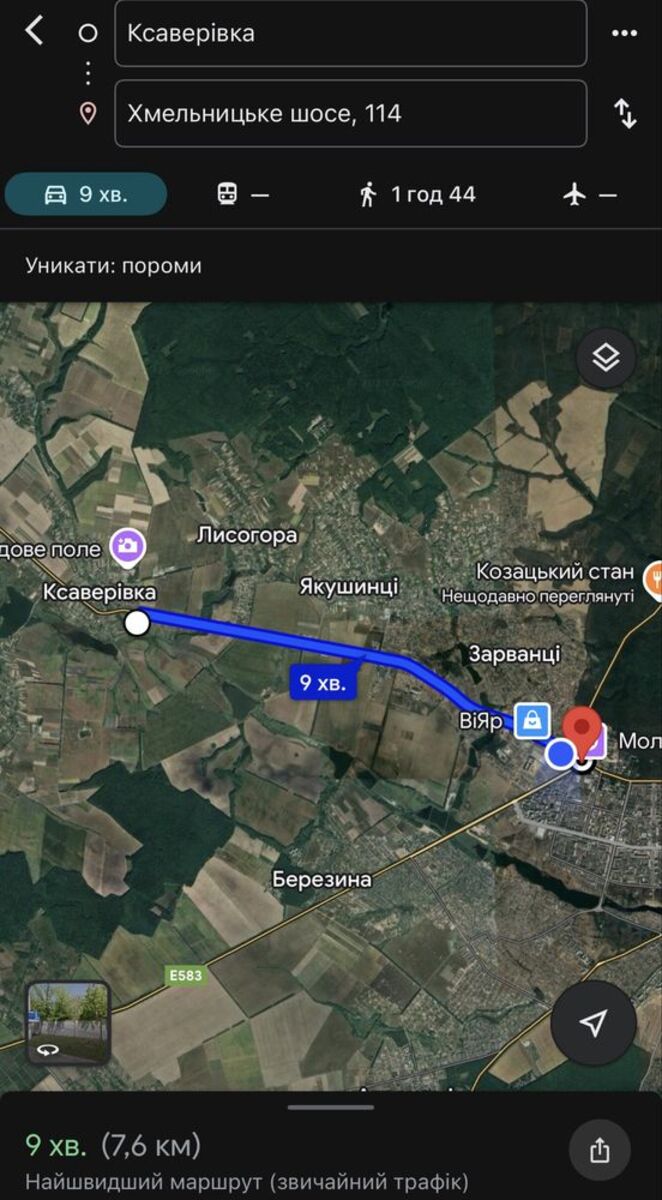The image size is (662, 1200).
Task: Tap the photo marker near Ксаверівка
Action: (127, 545)
